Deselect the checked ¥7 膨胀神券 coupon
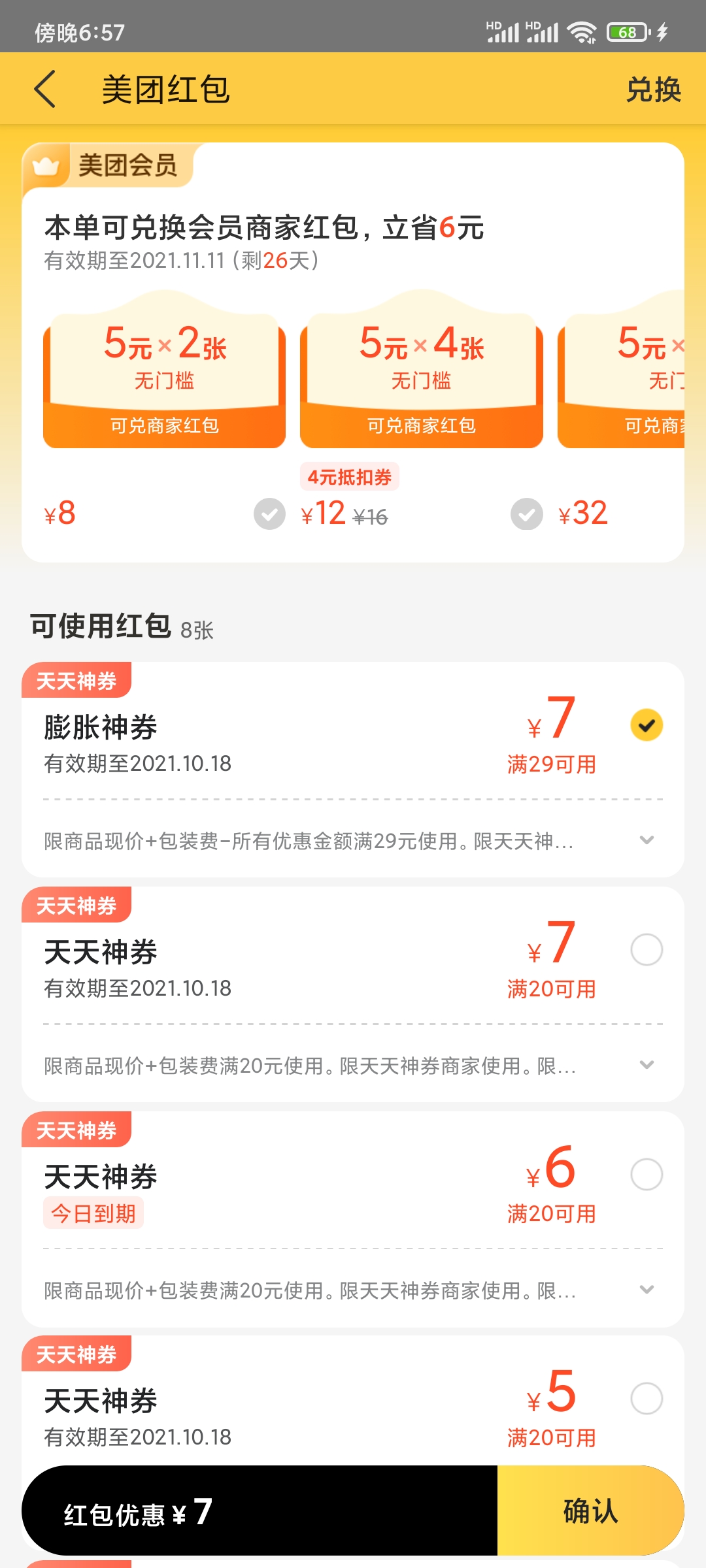Image resolution: width=706 pixels, height=1568 pixels. [x=647, y=725]
